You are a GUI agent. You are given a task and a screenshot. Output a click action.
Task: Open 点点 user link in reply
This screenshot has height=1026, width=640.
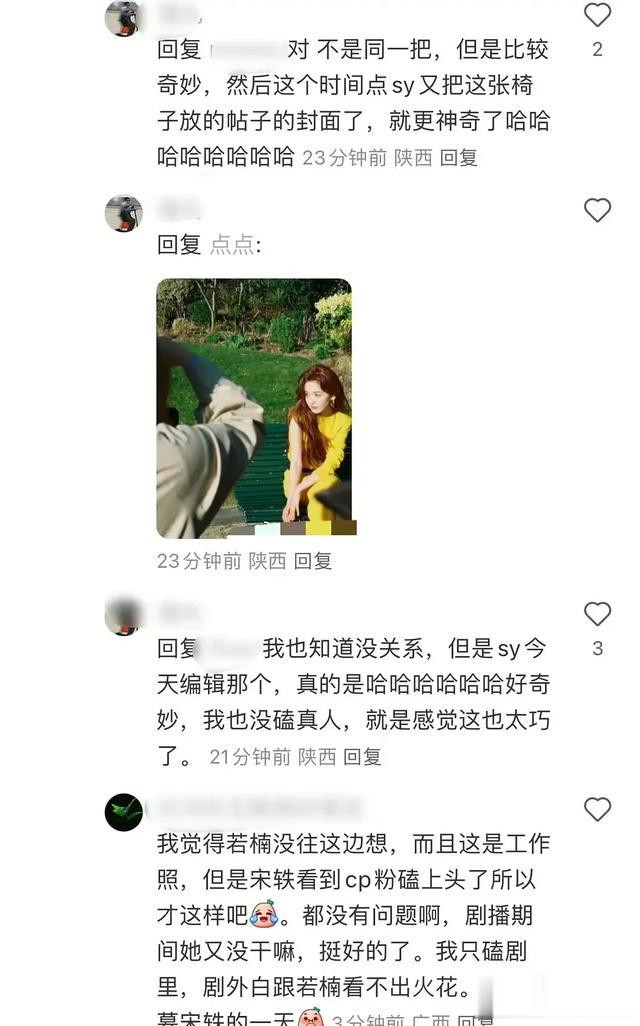click(x=232, y=245)
